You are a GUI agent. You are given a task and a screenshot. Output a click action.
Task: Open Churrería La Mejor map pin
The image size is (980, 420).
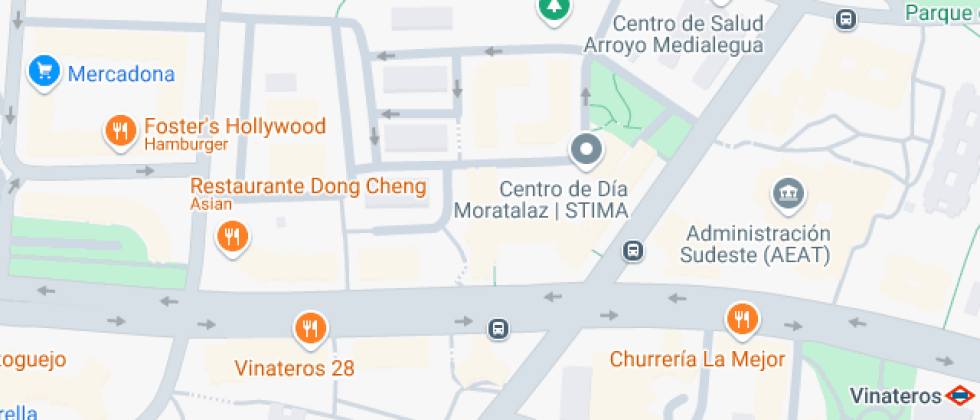pyautogui.click(x=742, y=321)
